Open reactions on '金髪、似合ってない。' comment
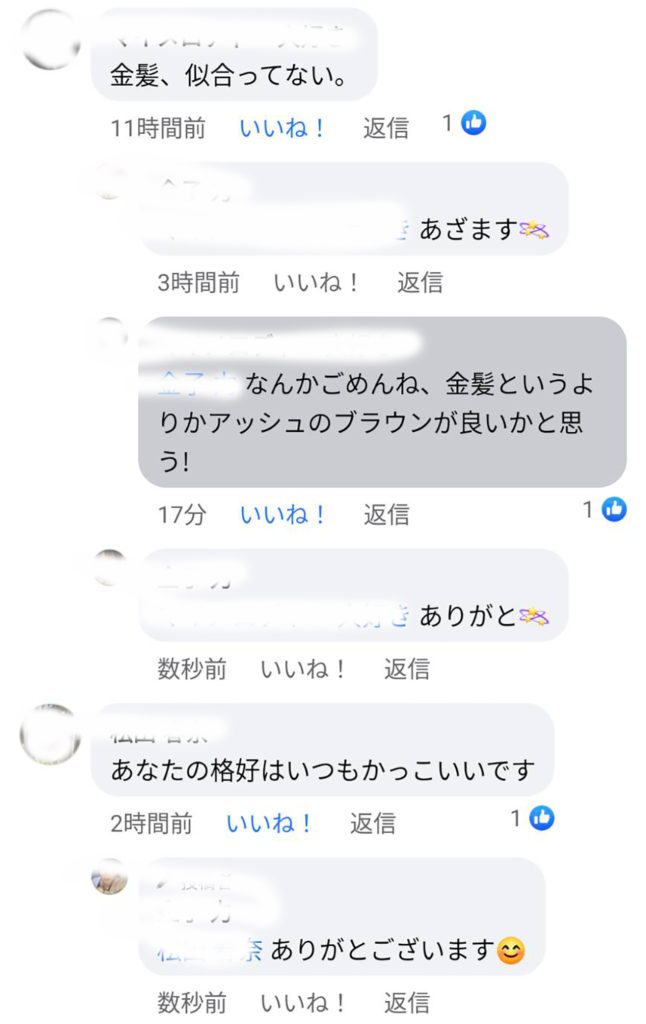 coord(464,123)
